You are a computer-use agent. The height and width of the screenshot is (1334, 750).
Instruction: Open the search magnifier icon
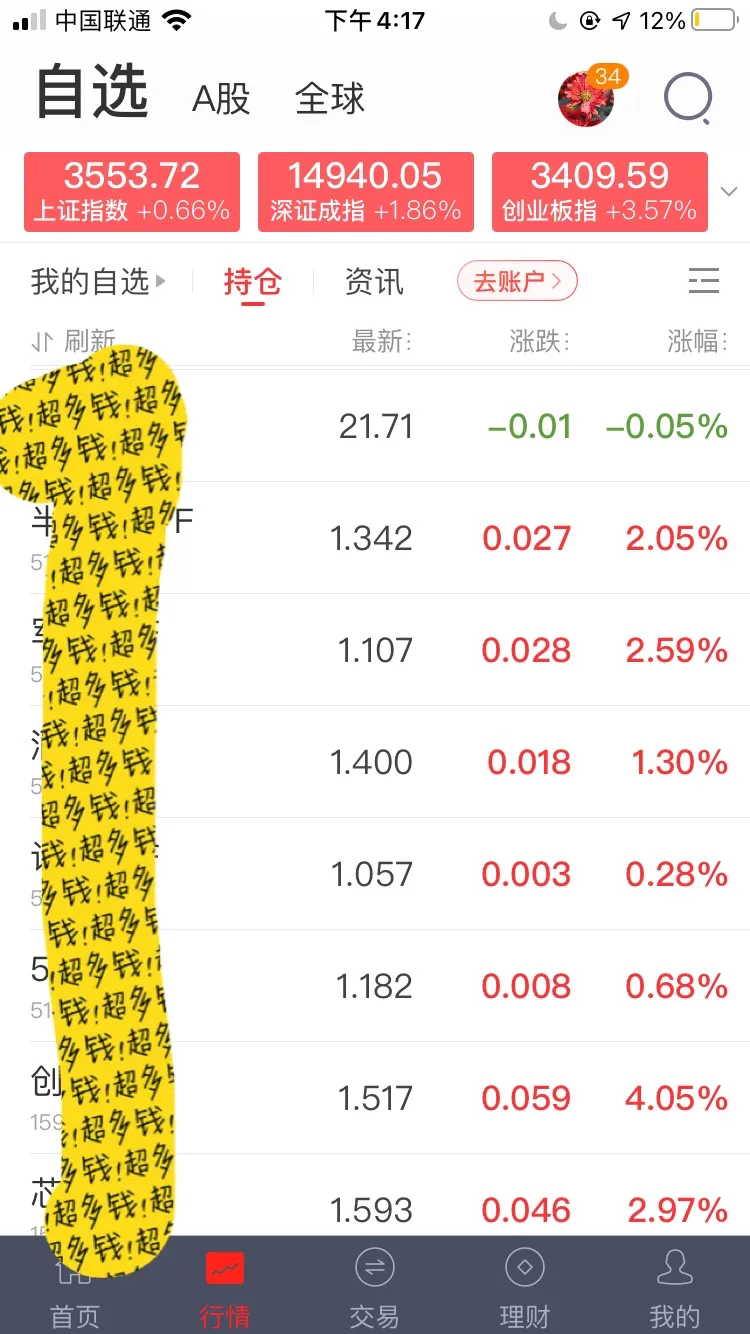(x=689, y=99)
